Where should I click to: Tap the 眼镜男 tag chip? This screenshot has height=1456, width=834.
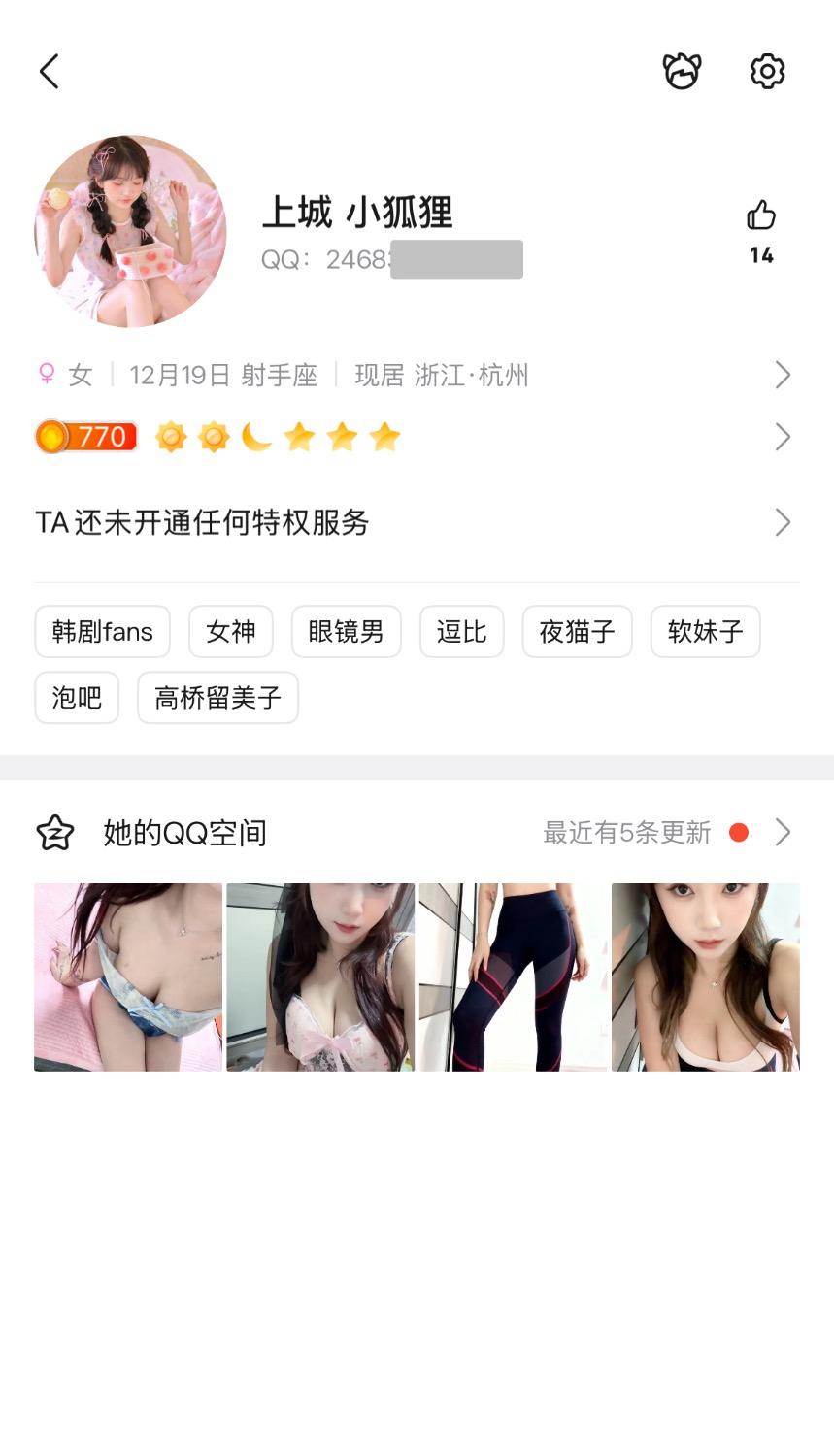click(x=346, y=632)
